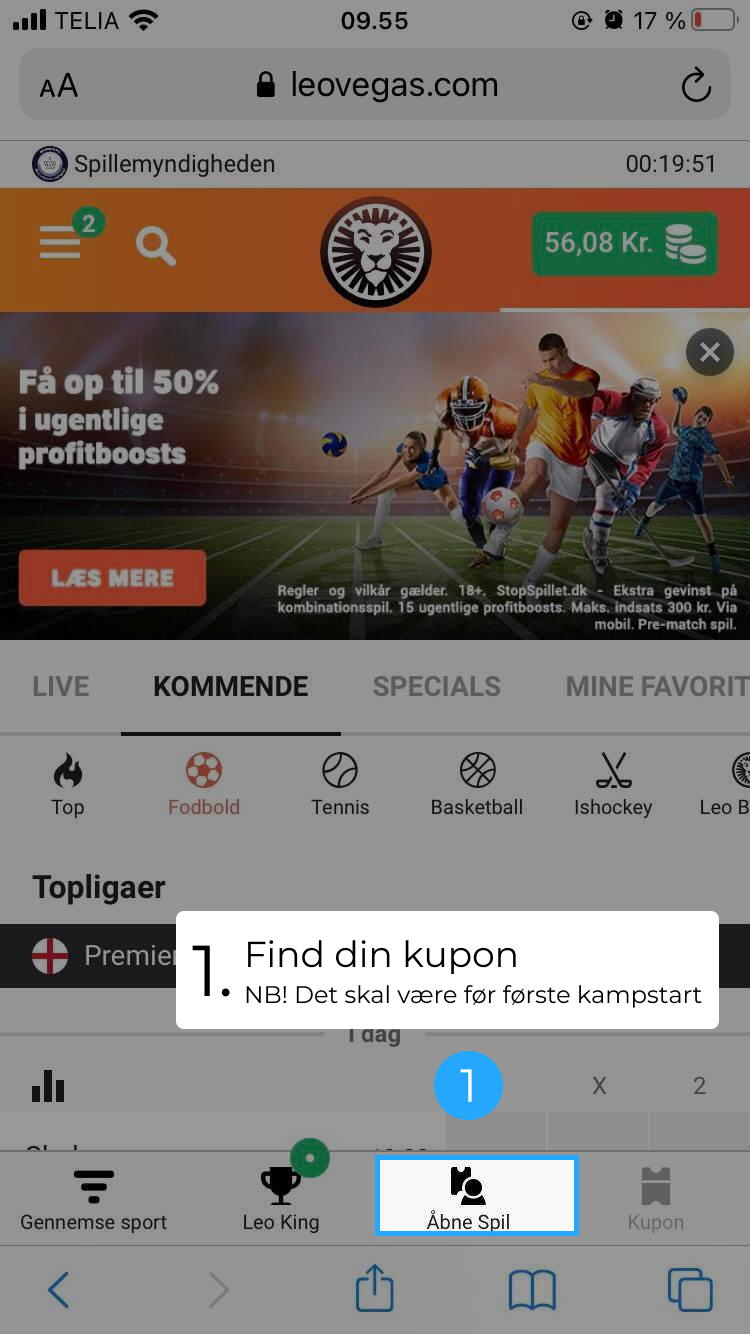Screen dimensions: 750x1334
Task: Switch to the LIVE tab
Action: tap(61, 686)
